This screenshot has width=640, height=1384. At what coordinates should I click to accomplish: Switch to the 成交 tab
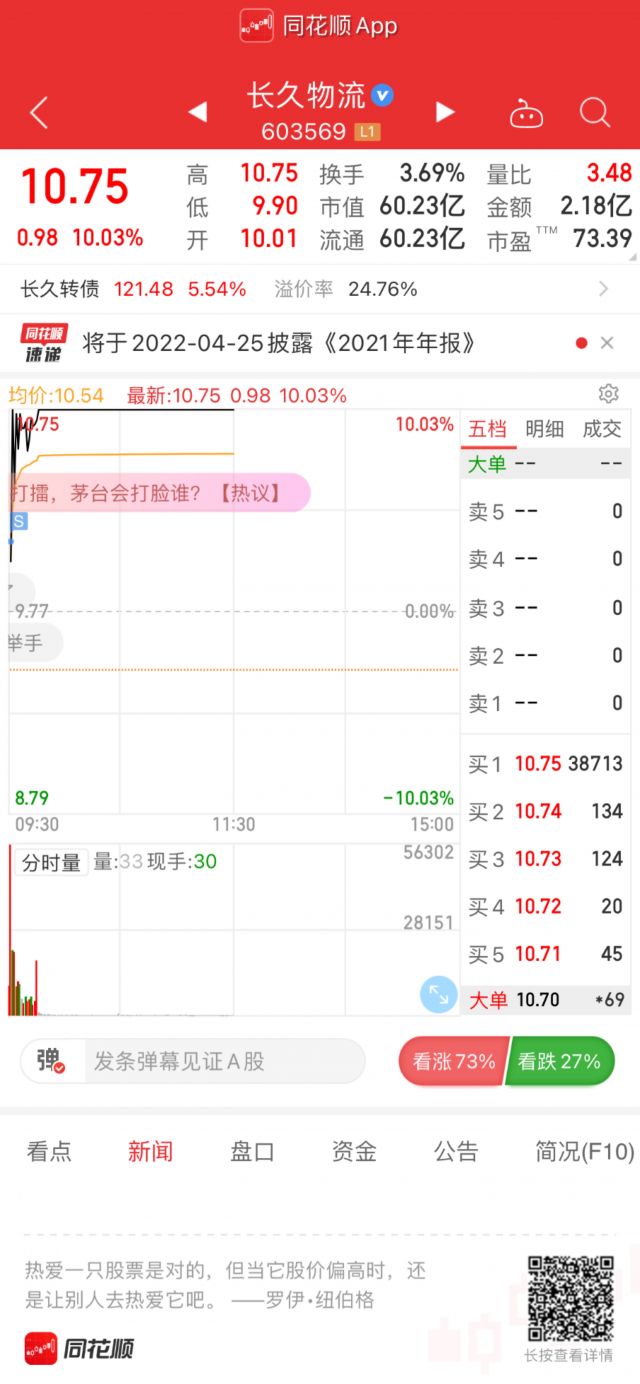pos(602,429)
